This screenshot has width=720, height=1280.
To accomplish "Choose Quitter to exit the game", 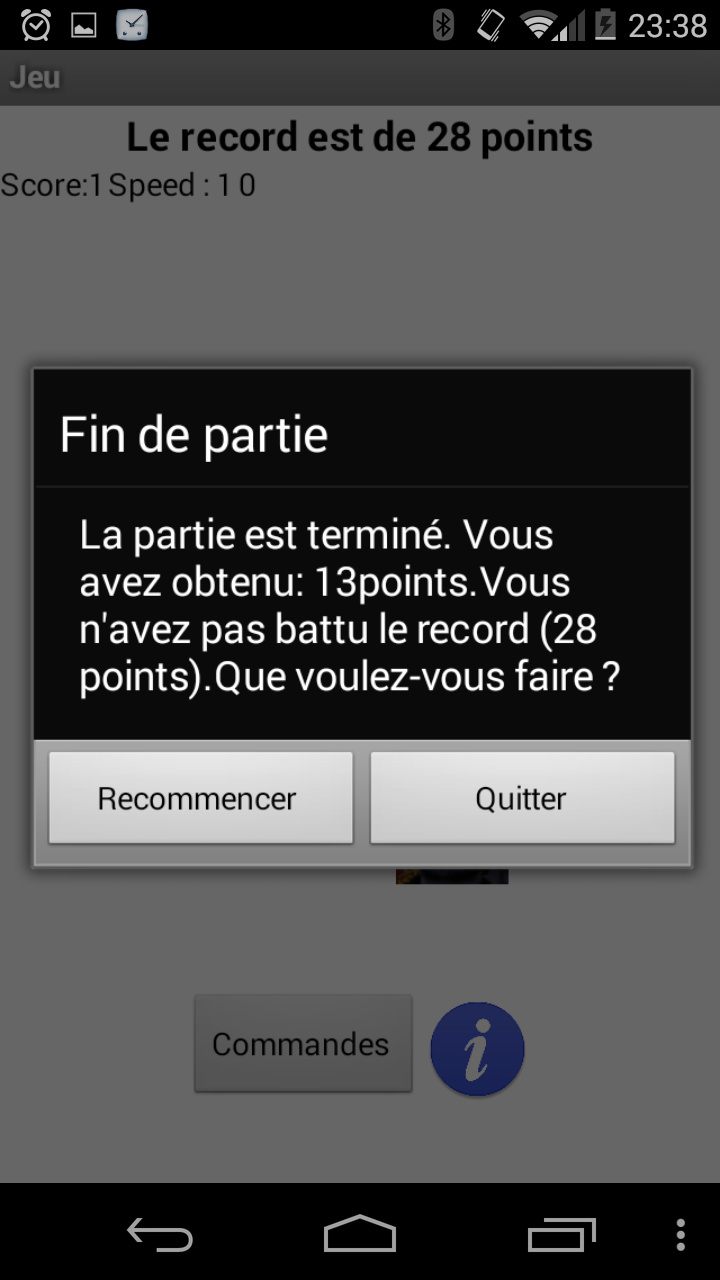I will 522,798.
